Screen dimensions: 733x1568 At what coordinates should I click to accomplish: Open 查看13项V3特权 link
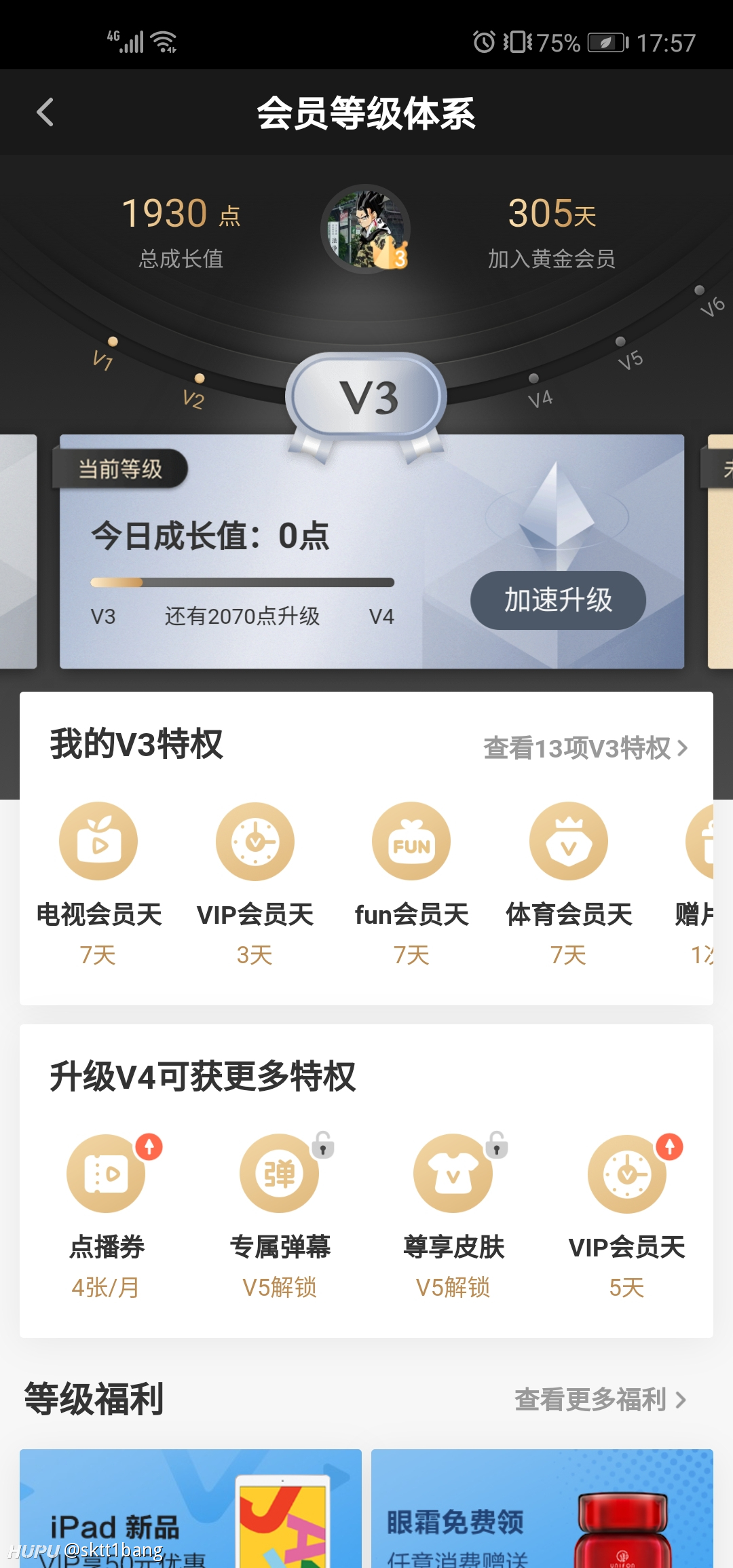click(585, 748)
